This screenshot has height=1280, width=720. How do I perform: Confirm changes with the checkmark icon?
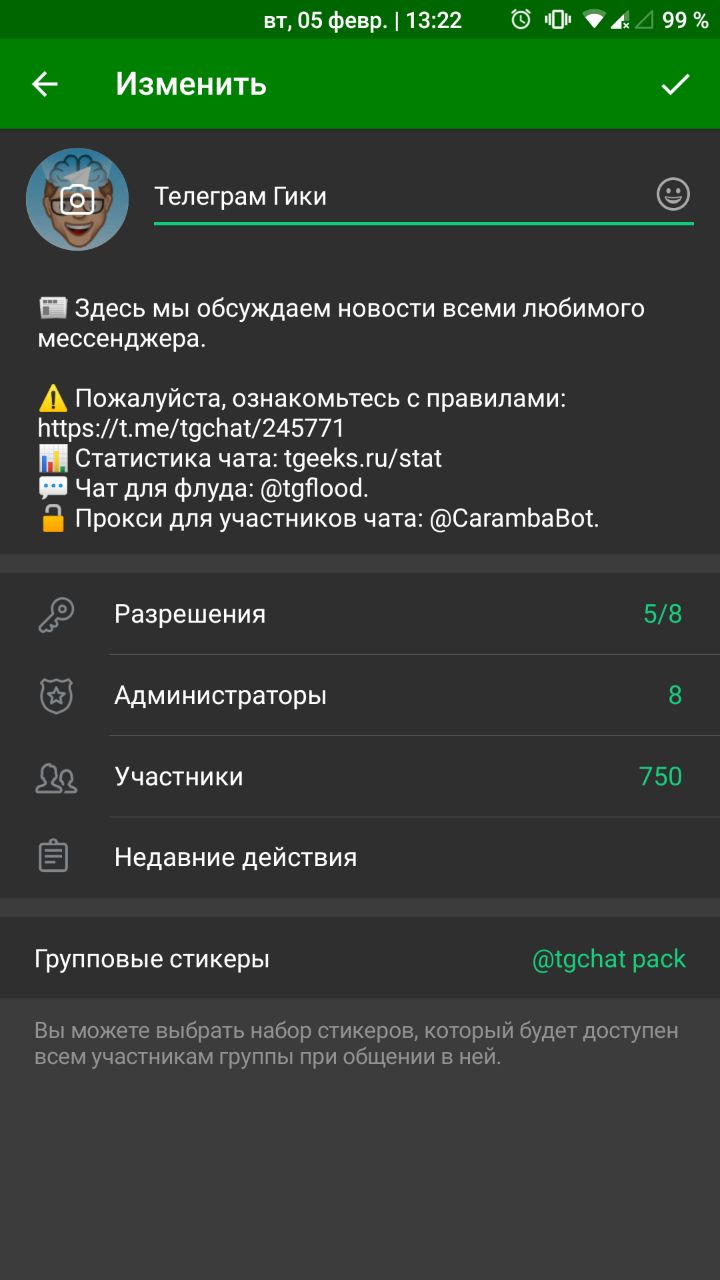(676, 85)
